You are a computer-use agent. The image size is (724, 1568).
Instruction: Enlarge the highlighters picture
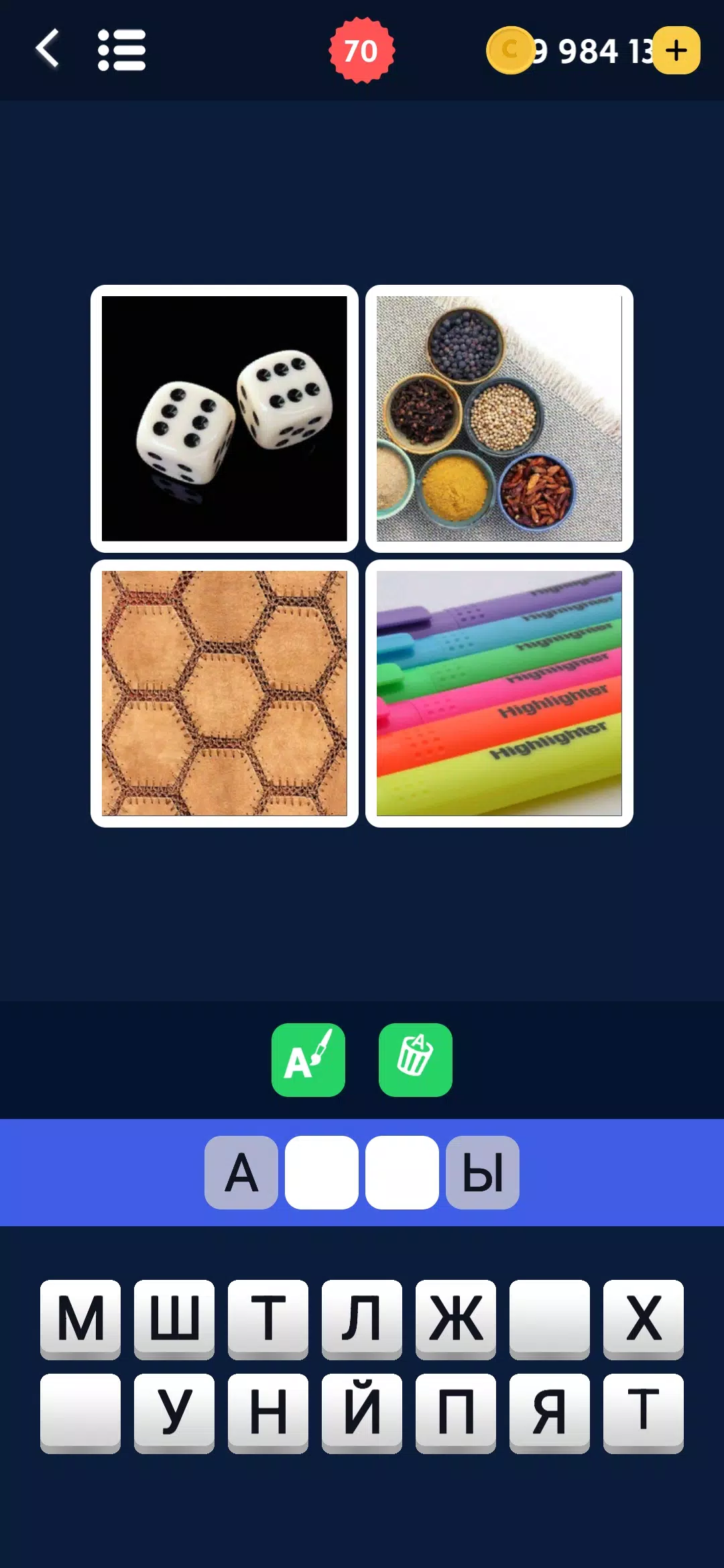coord(499,694)
